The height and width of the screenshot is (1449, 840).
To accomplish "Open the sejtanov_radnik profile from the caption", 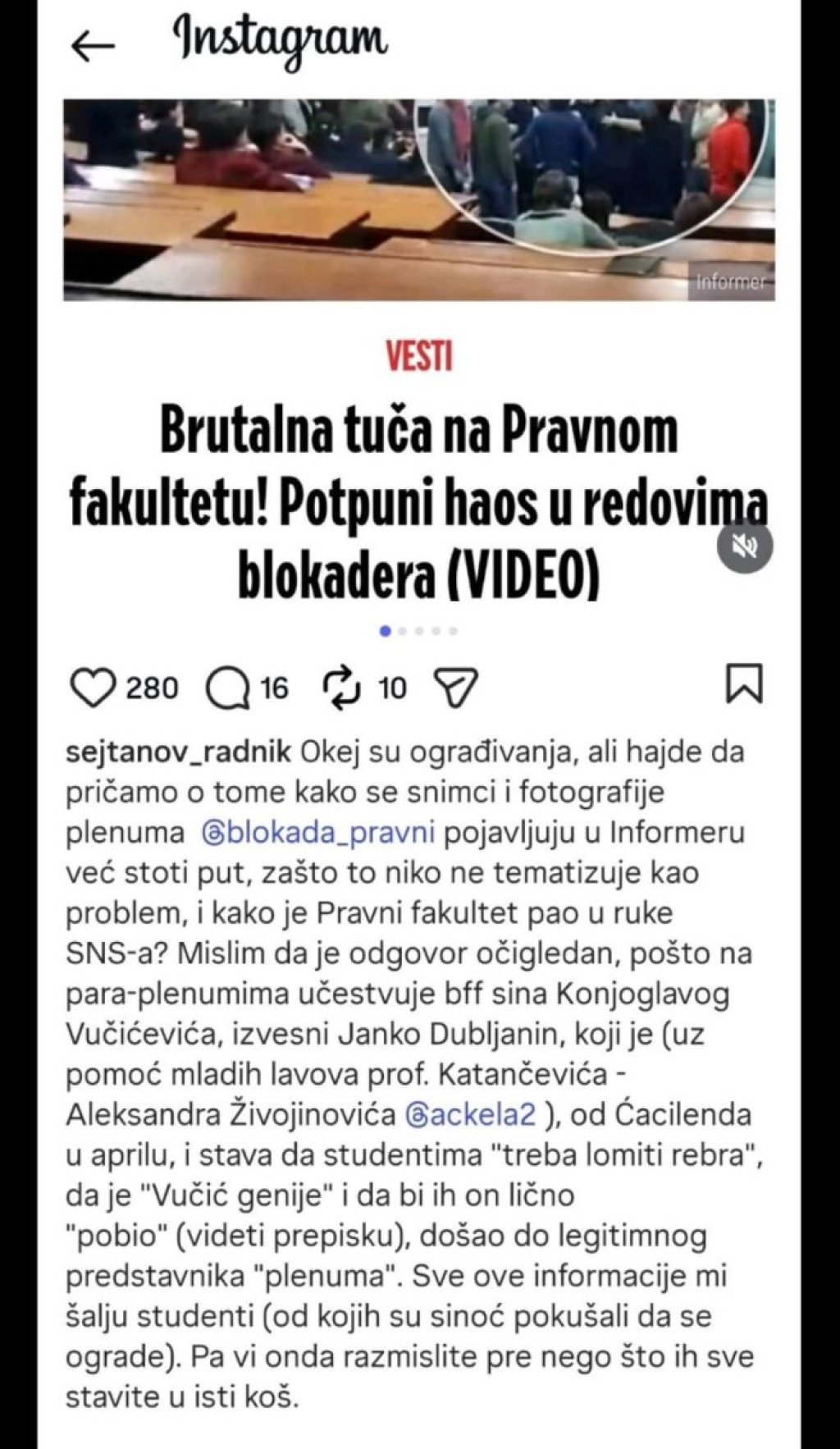I will point(178,752).
